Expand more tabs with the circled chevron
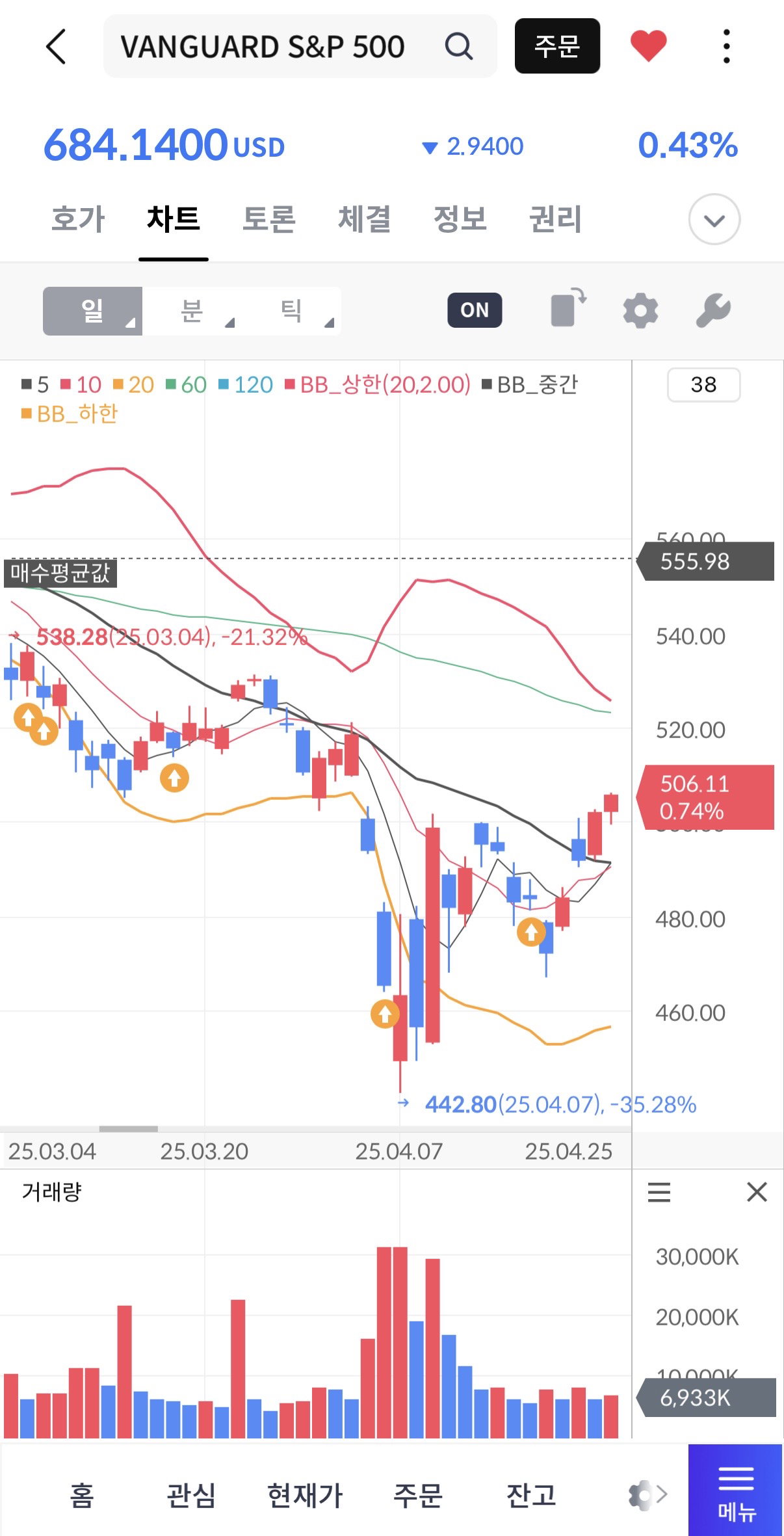 [714, 219]
